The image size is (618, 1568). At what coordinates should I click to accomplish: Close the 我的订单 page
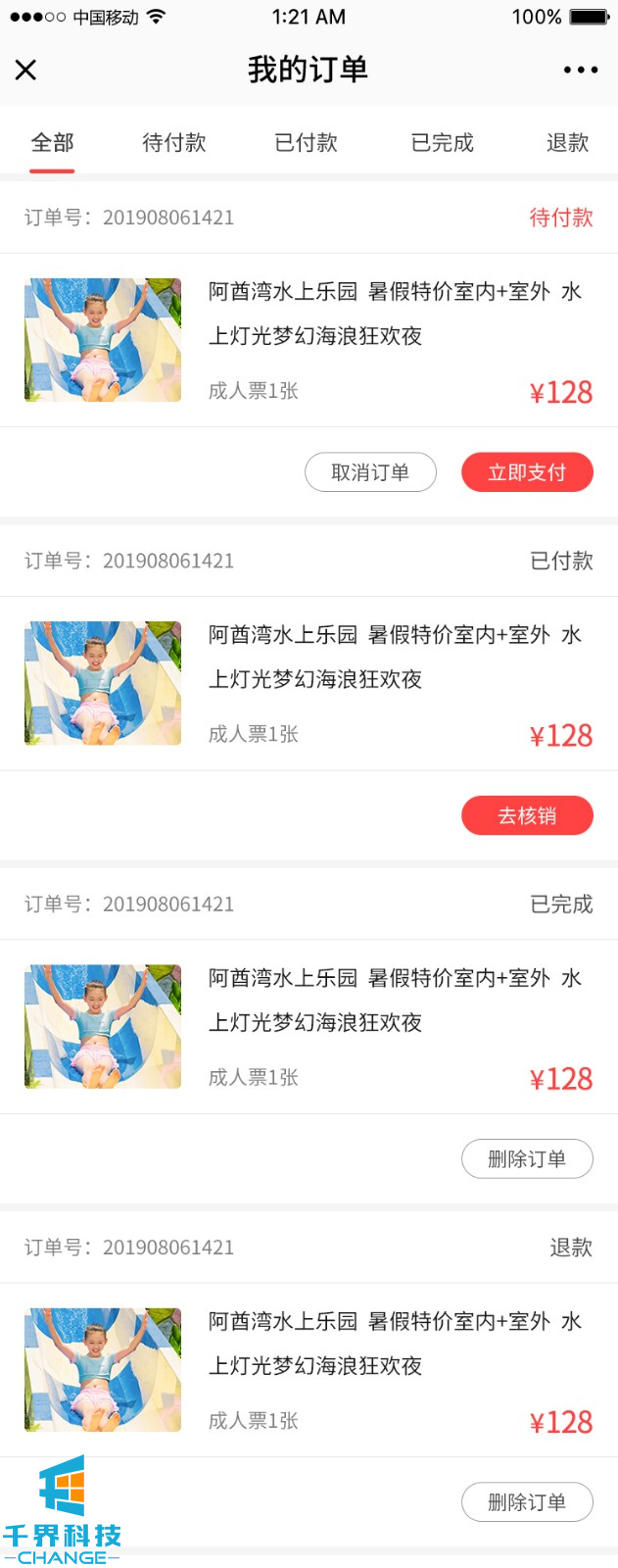(x=26, y=70)
